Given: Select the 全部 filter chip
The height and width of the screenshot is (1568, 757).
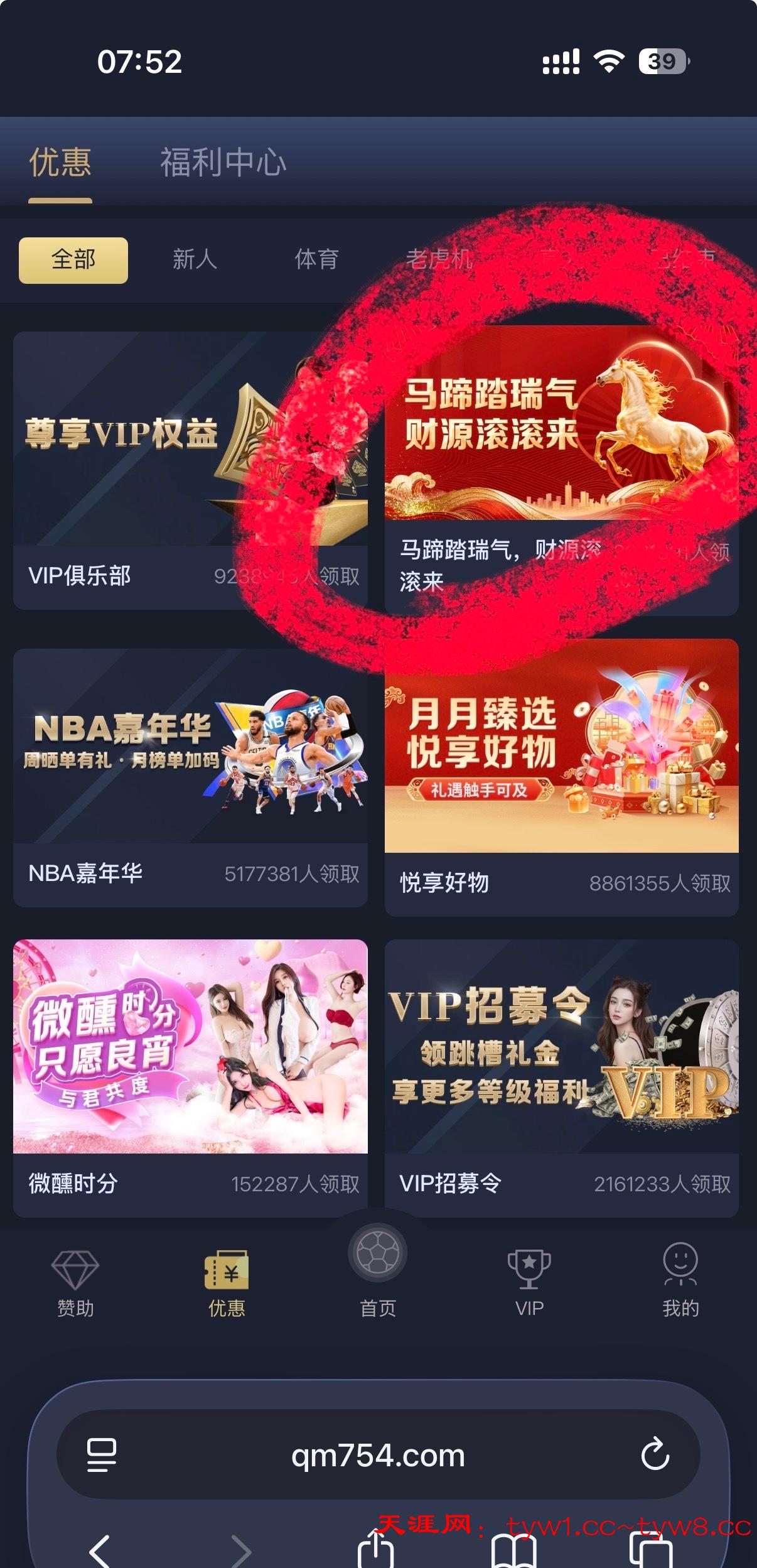Looking at the screenshot, I should (x=73, y=260).
